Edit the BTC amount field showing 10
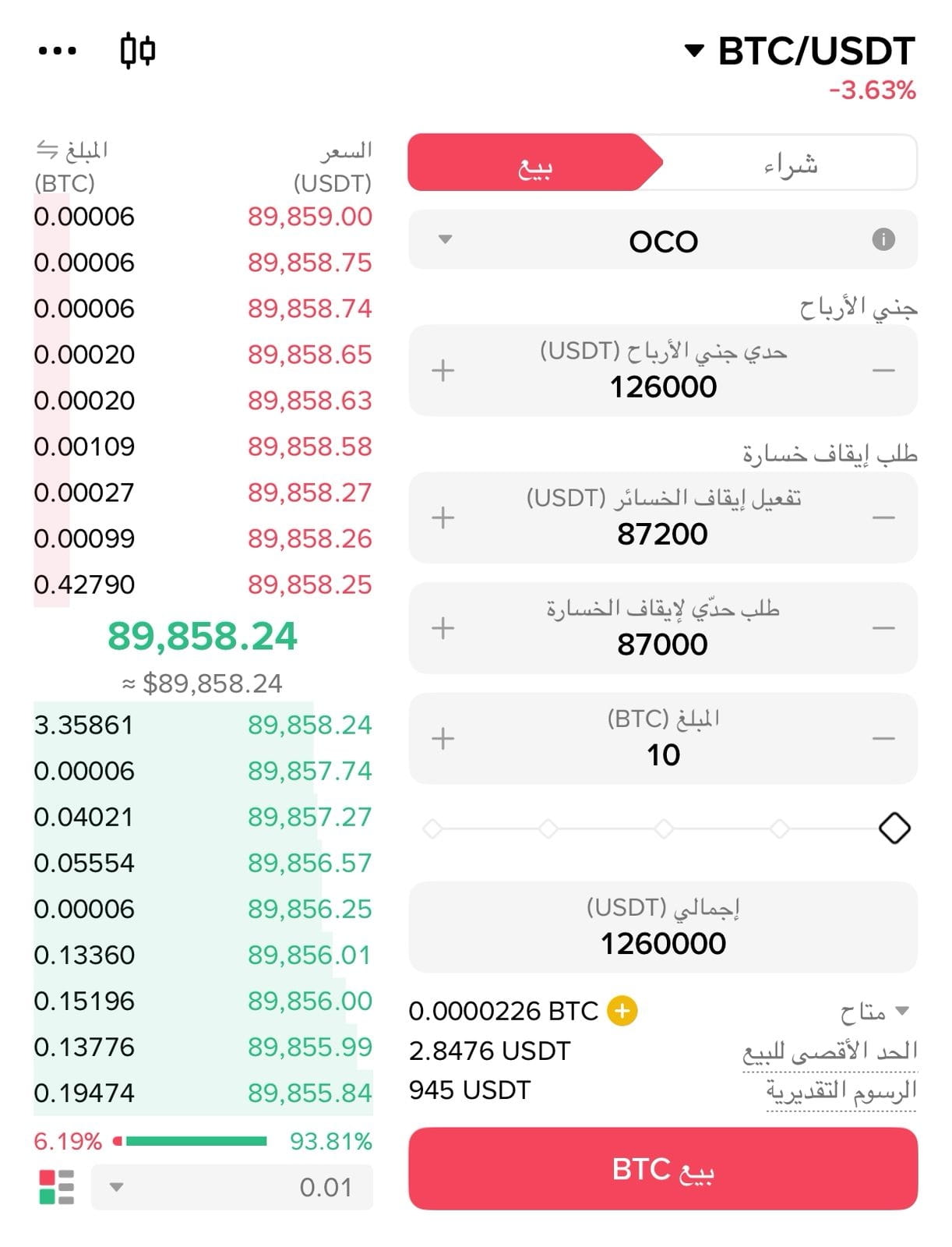952x1247 pixels. (x=662, y=754)
